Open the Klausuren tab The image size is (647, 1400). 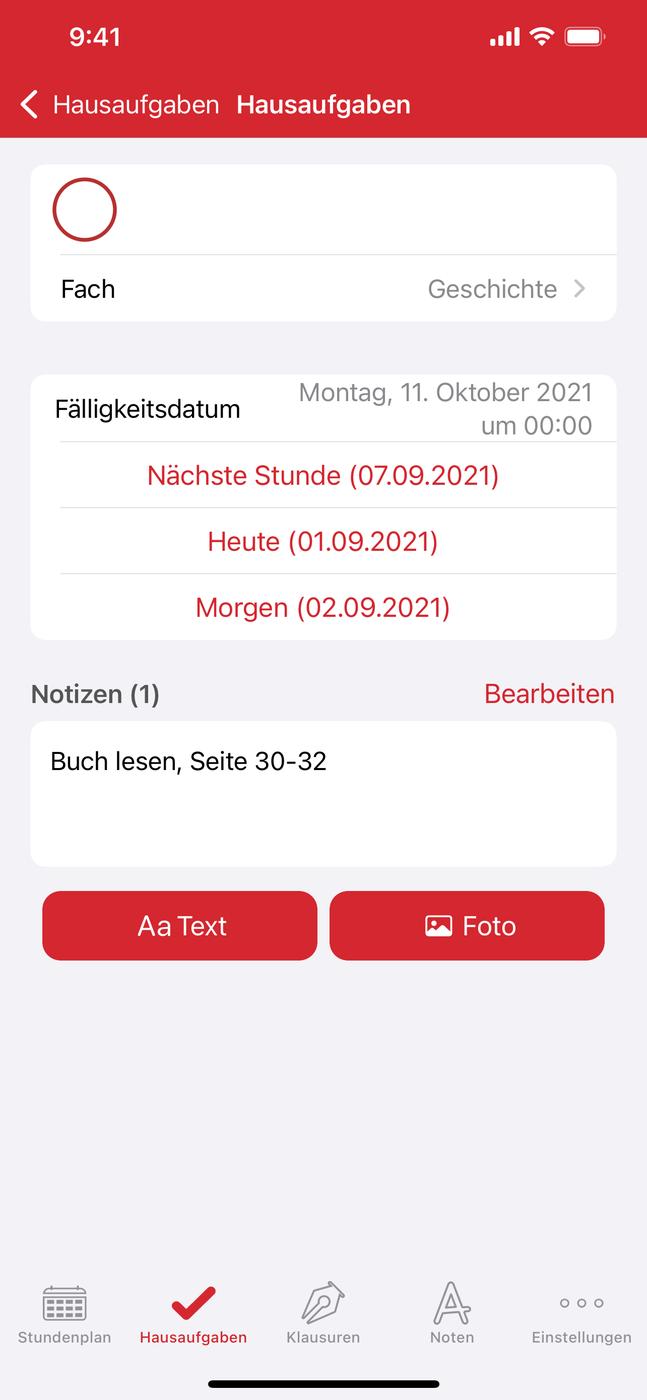[323, 1315]
